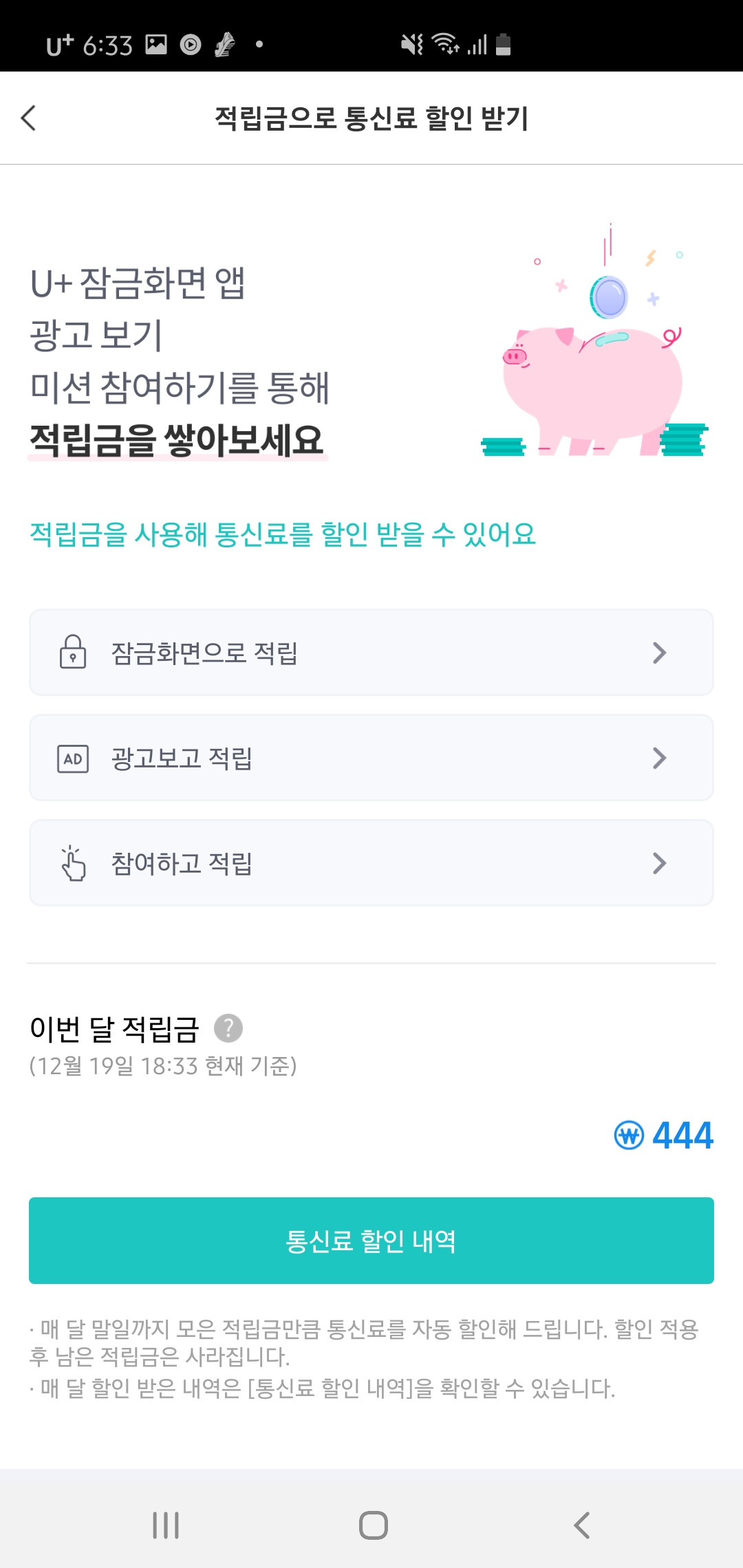743x1568 pixels.
Task: Click the mute icon in the status bar
Action: [x=411, y=45]
